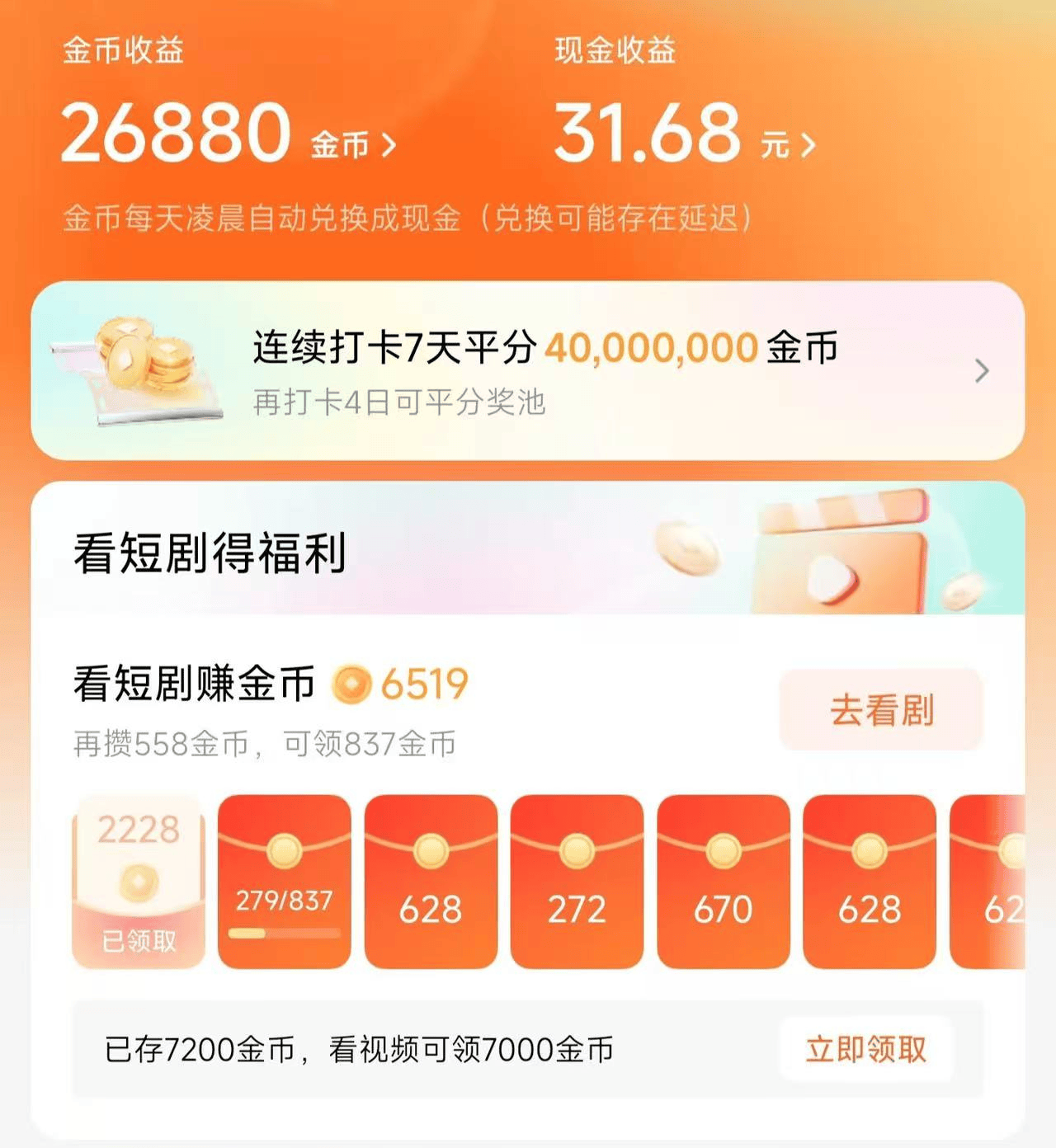Select the 670 coin red envelope
Screen dimensions: 1056x1148
724,882
